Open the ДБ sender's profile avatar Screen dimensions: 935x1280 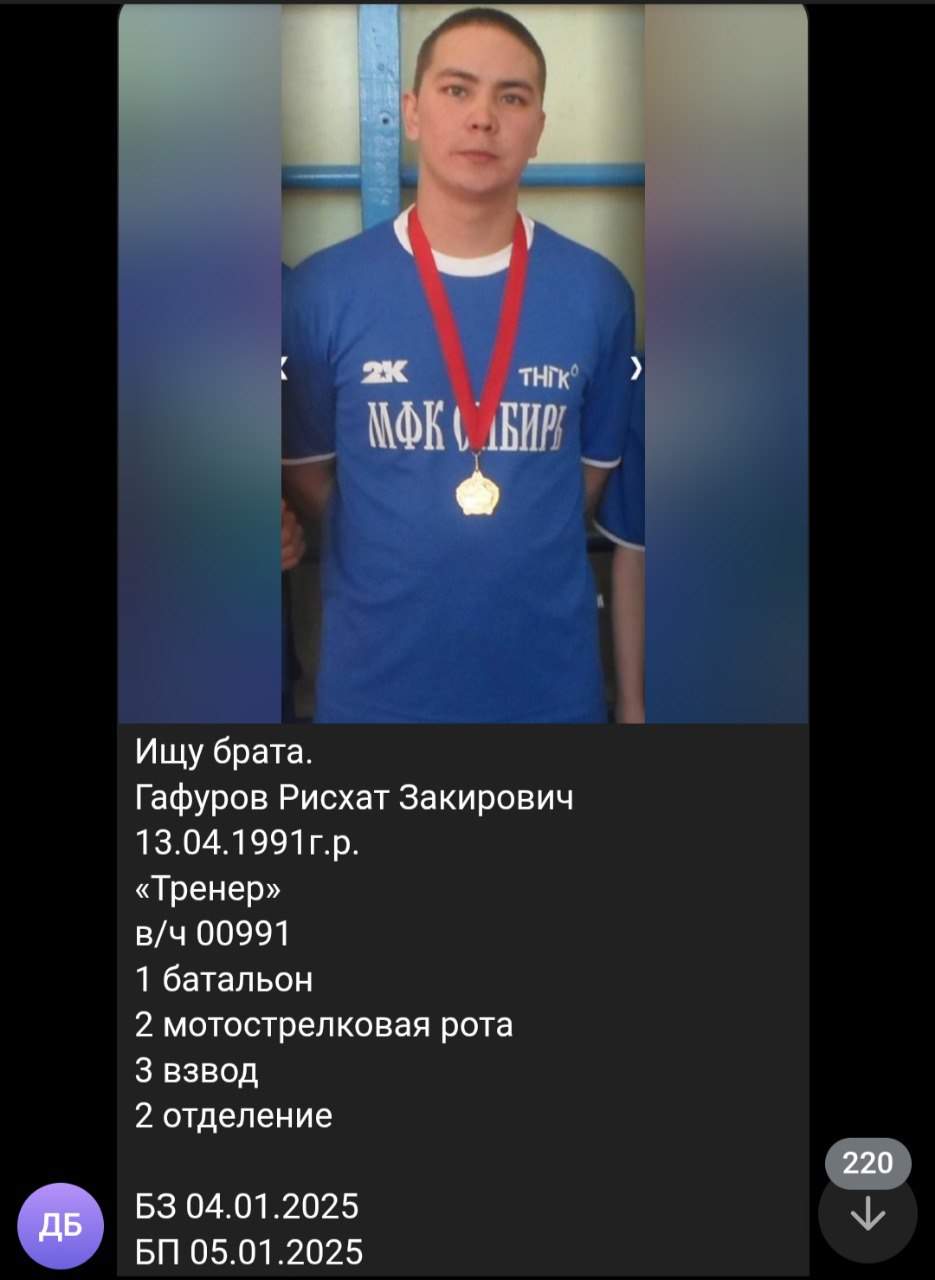coord(60,1226)
